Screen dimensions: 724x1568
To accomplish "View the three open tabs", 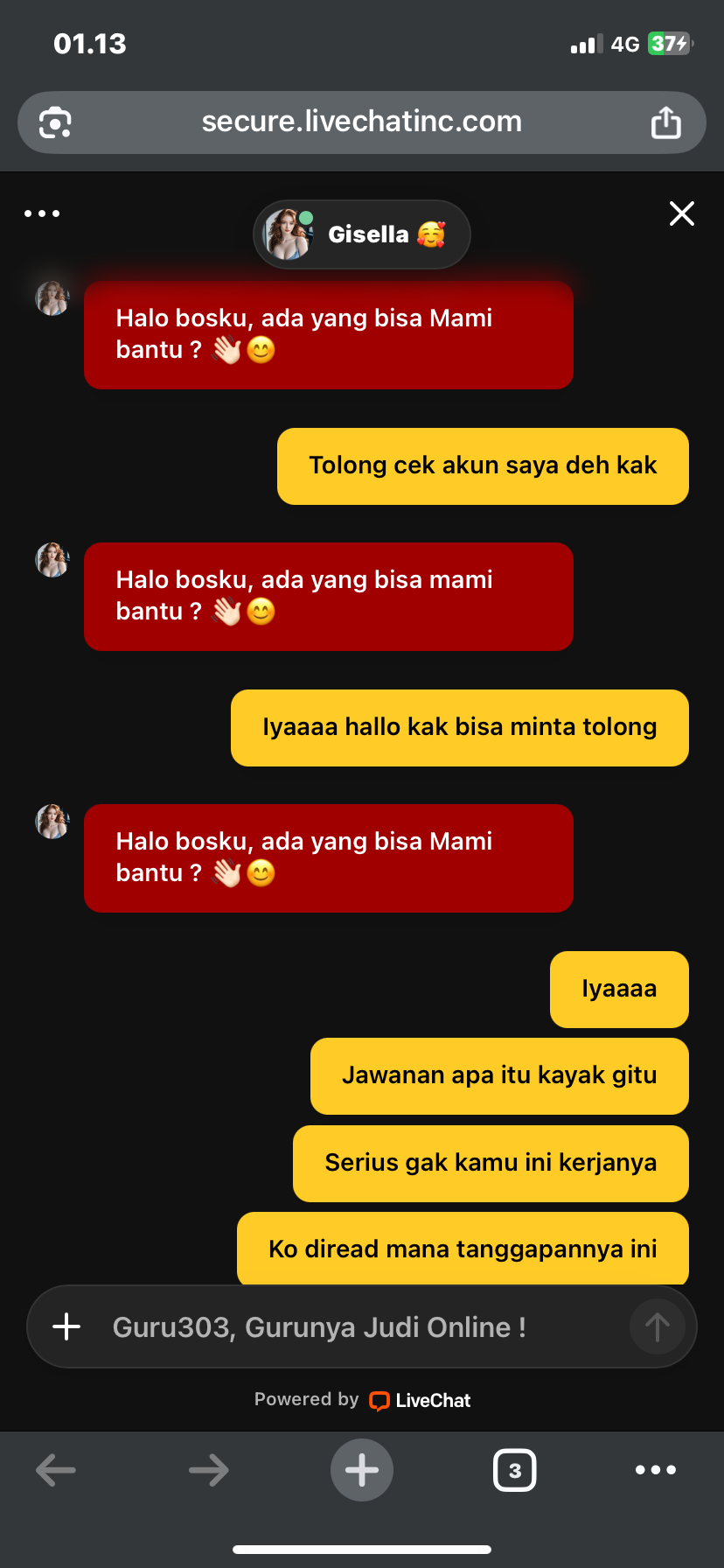I will (x=515, y=1470).
